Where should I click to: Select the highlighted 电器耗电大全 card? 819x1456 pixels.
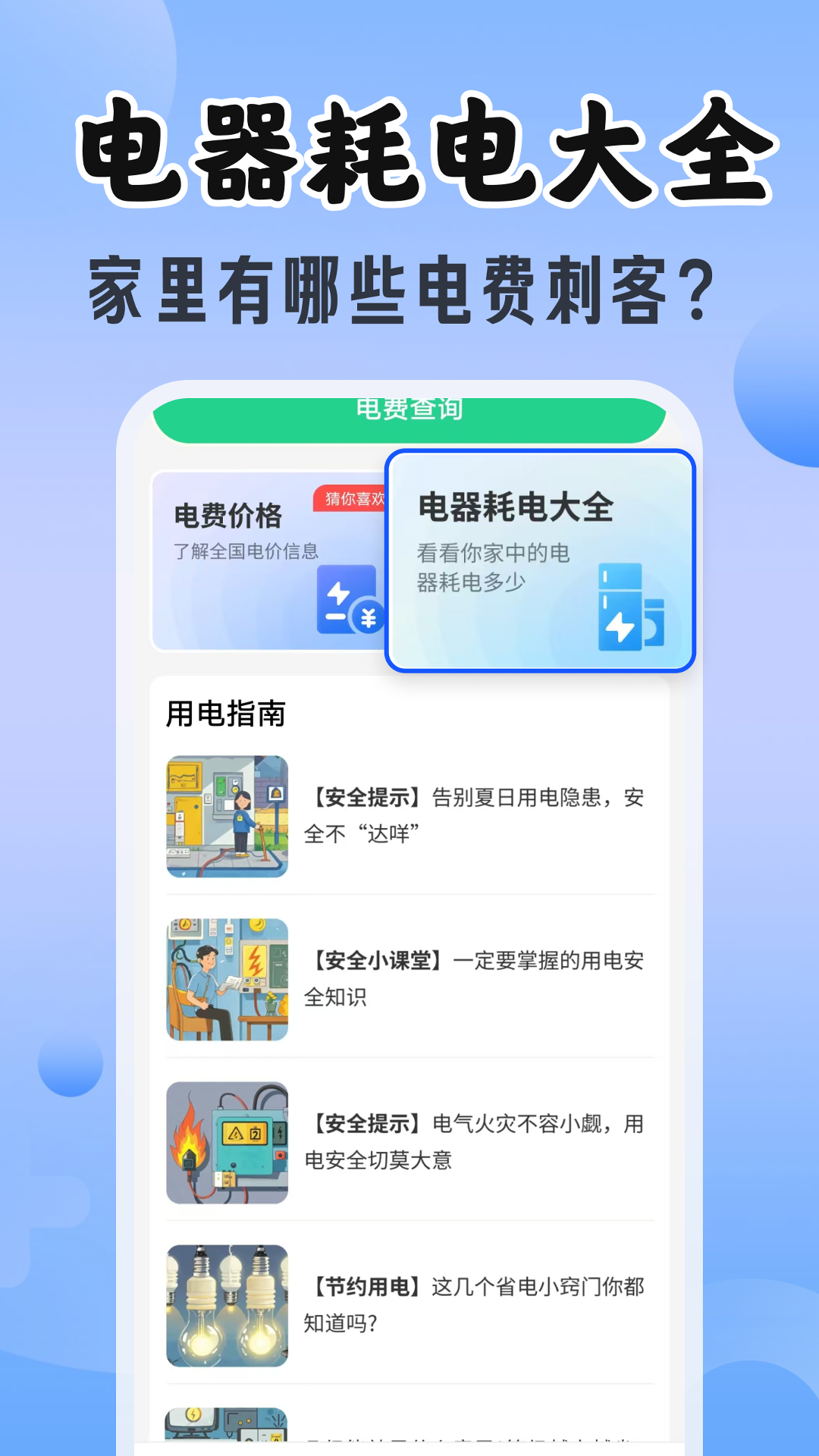click(540, 561)
